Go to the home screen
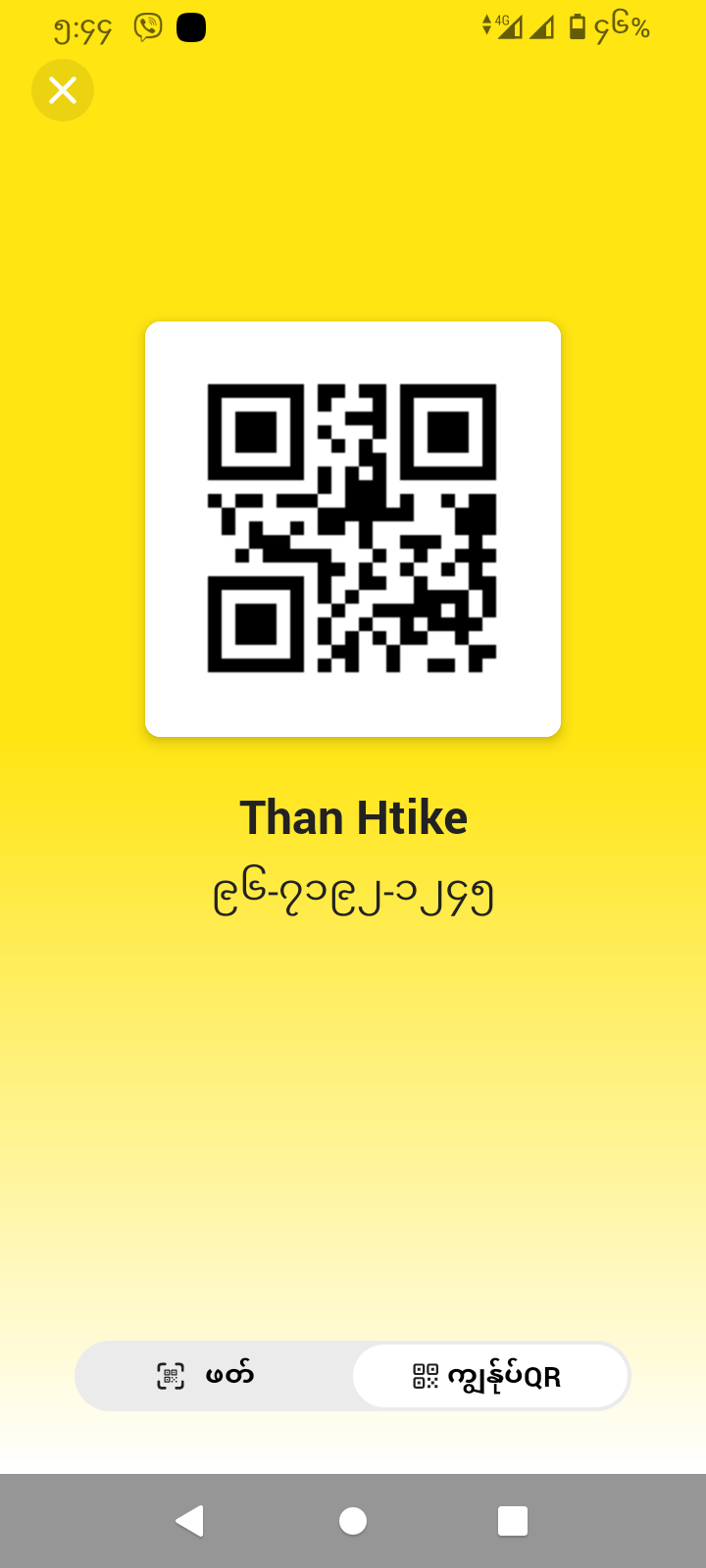The width and height of the screenshot is (706, 1568). click(353, 1520)
